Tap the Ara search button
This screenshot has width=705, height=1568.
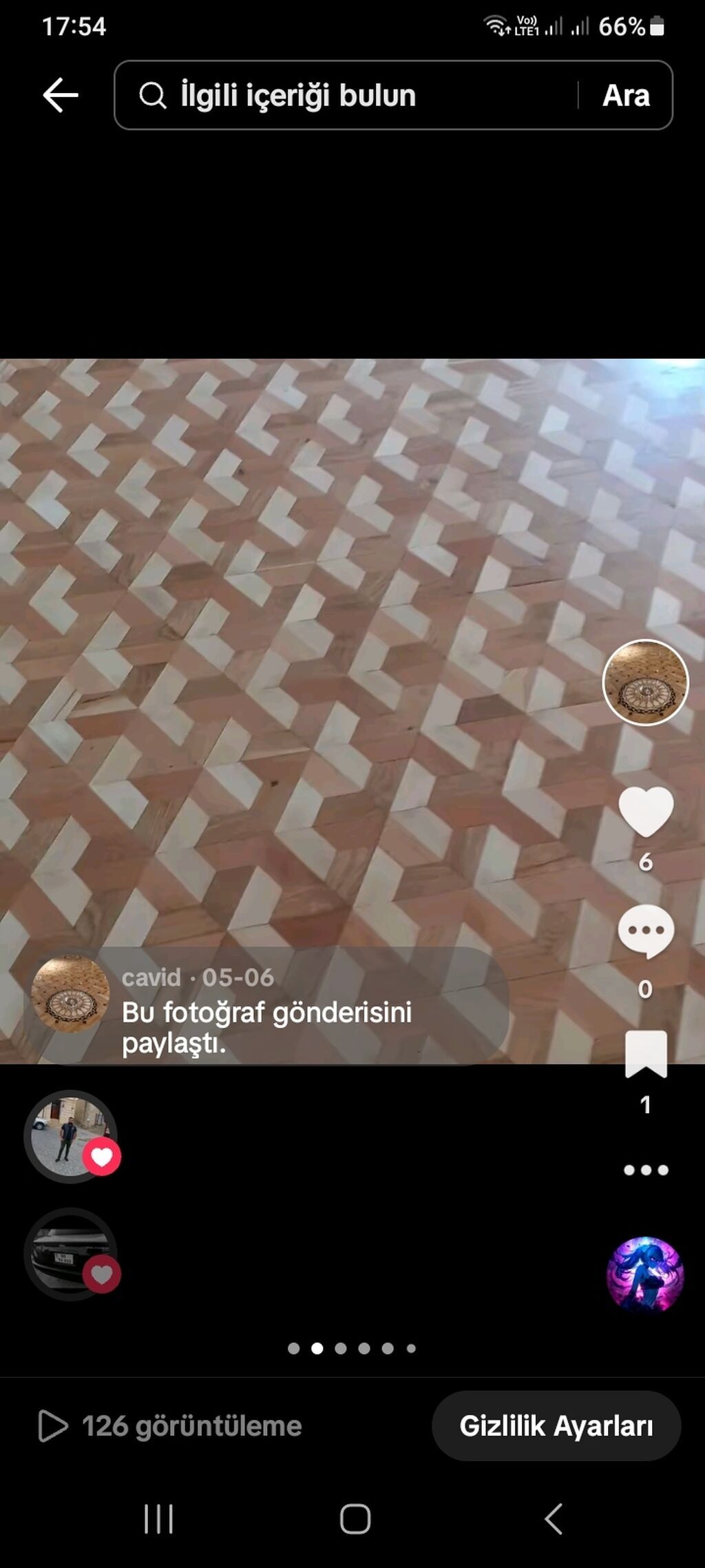click(x=625, y=95)
